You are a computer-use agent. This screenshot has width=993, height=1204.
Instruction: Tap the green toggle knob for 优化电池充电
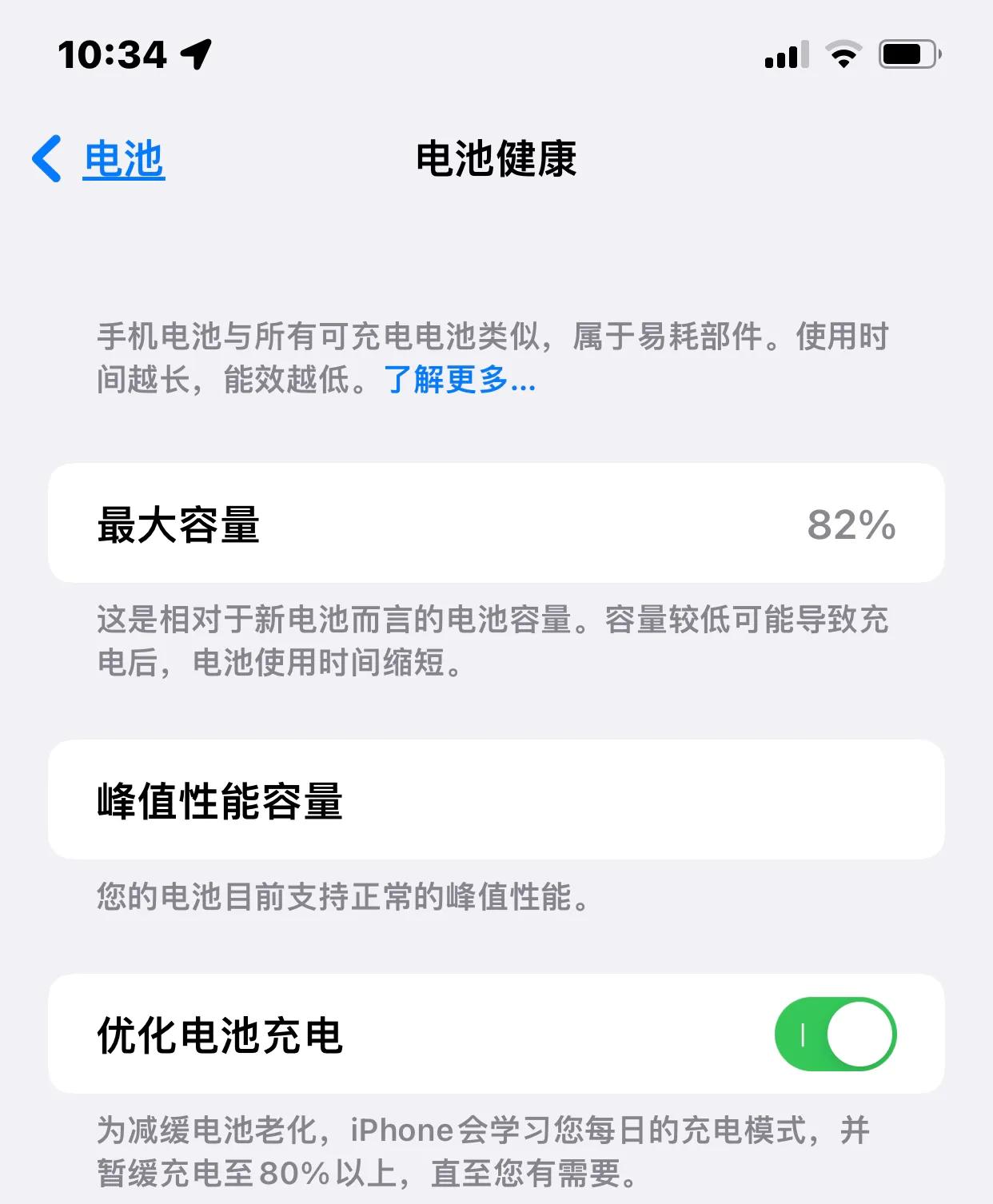coord(861,1034)
